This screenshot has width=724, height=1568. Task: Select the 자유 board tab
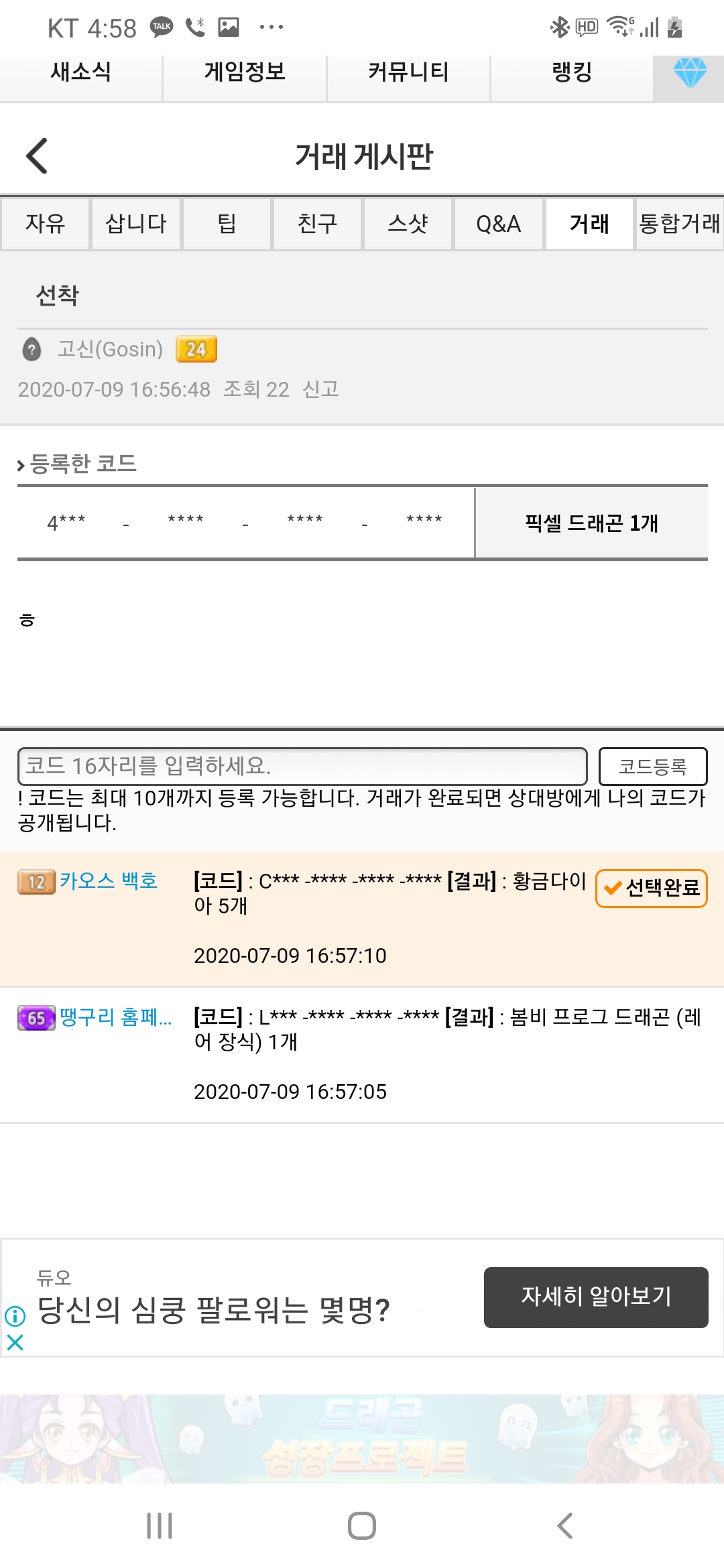click(45, 224)
